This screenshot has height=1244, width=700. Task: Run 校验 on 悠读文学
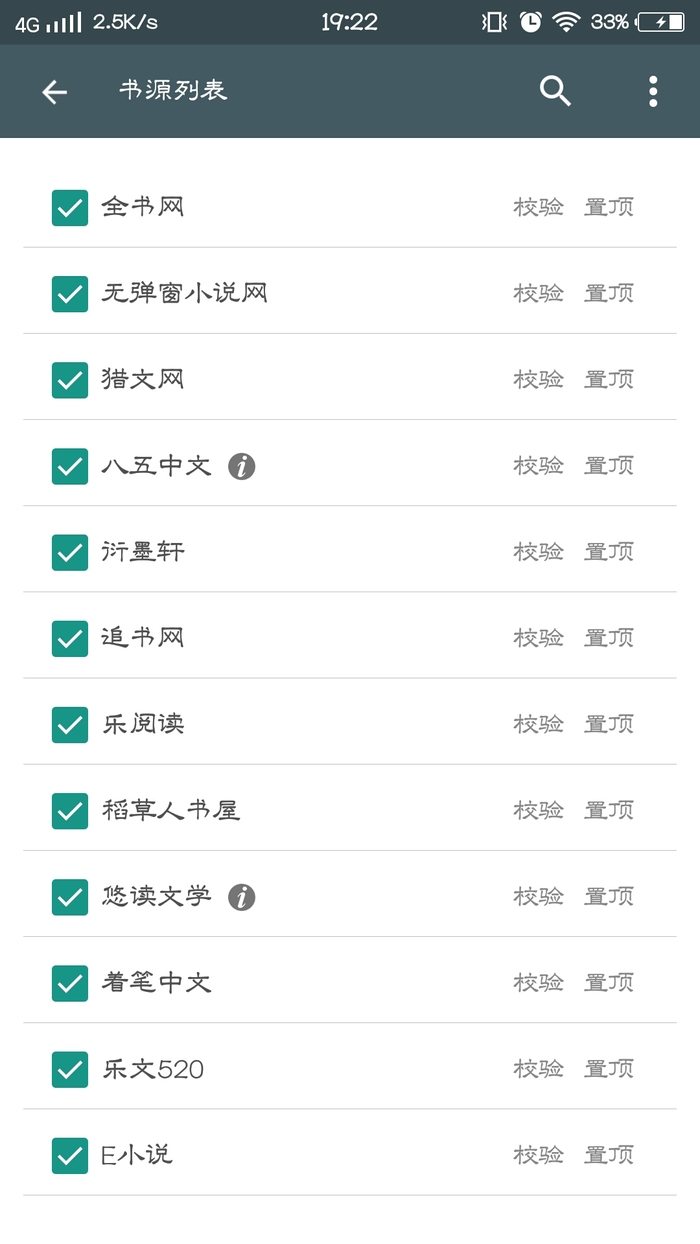(539, 896)
